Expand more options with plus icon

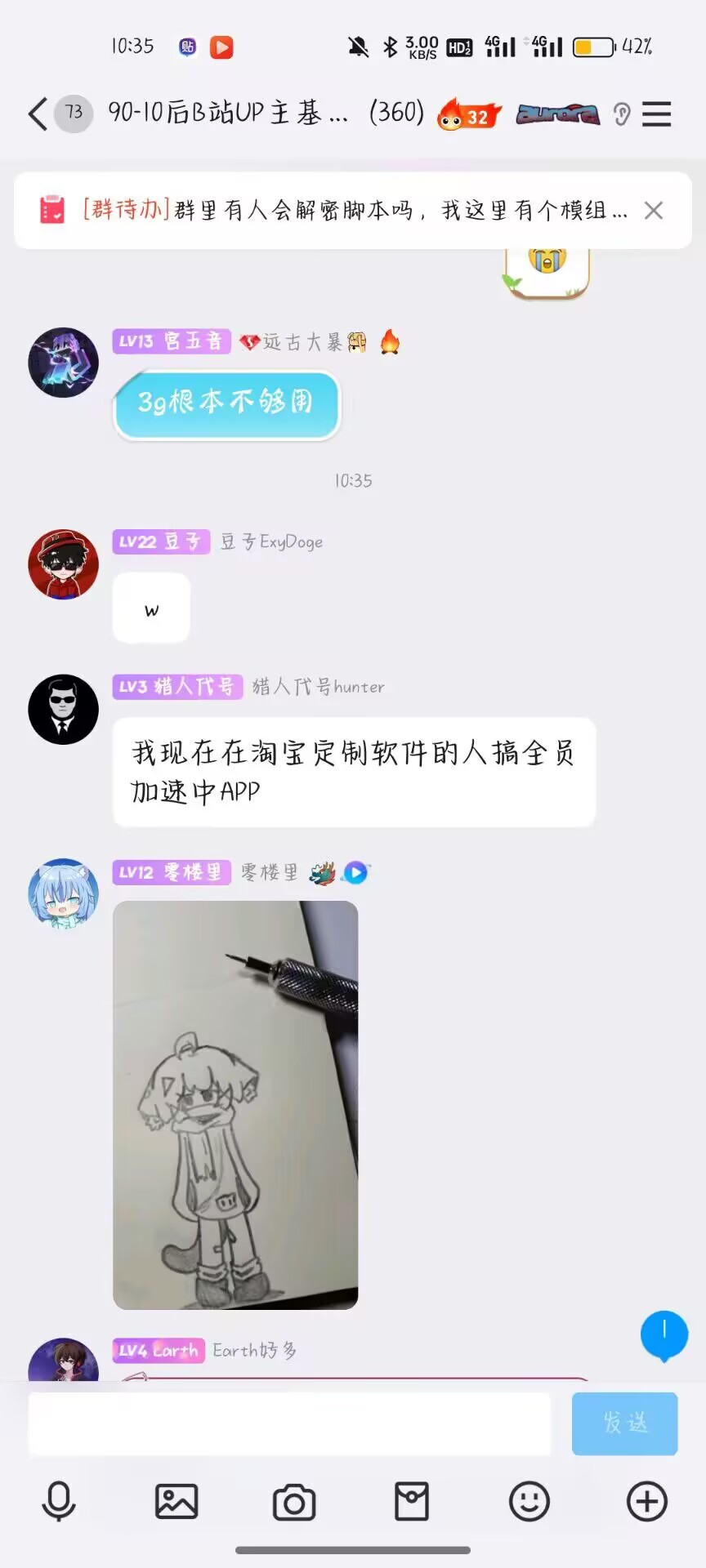pos(647,1502)
